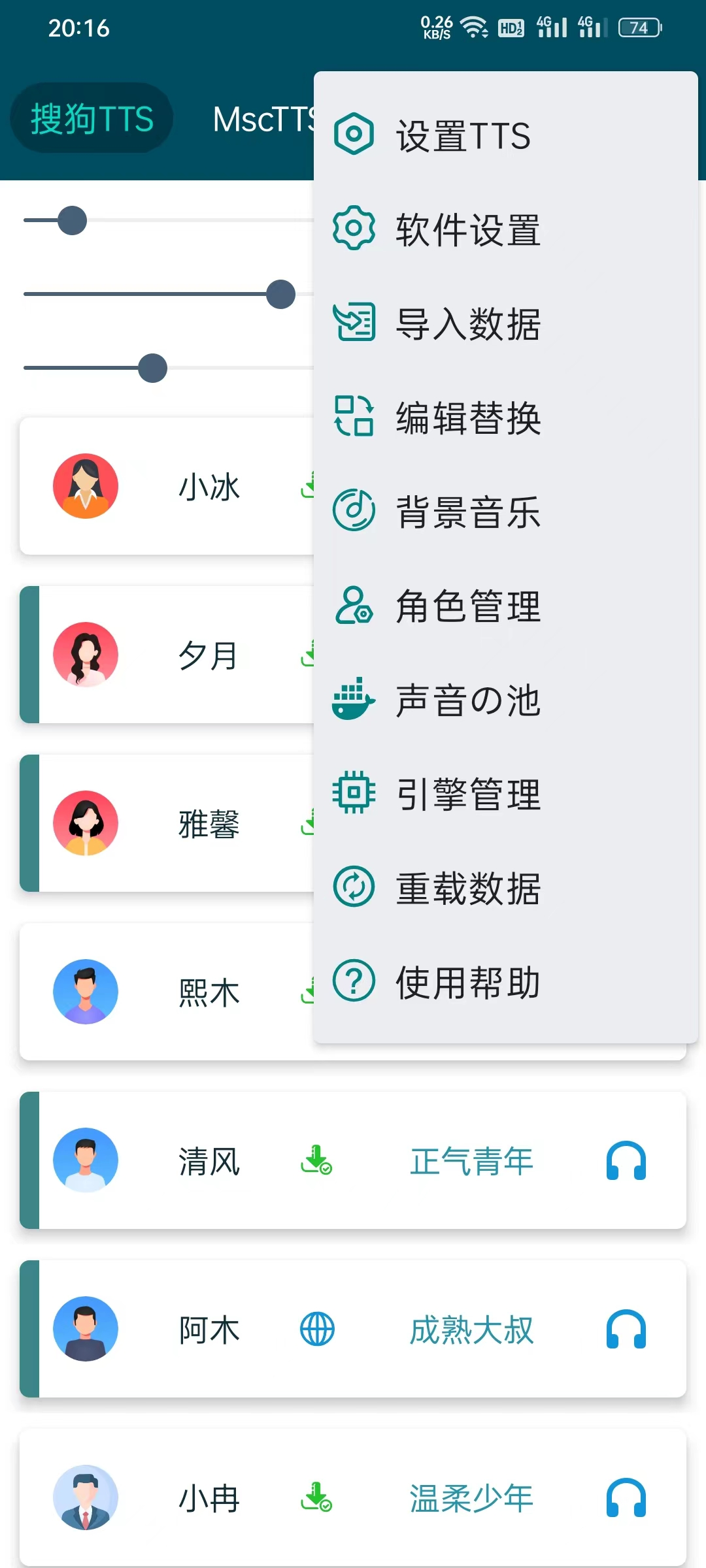This screenshot has height=1568, width=706.
Task: Open 软件设置 menu item
Action: click(x=467, y=230)
